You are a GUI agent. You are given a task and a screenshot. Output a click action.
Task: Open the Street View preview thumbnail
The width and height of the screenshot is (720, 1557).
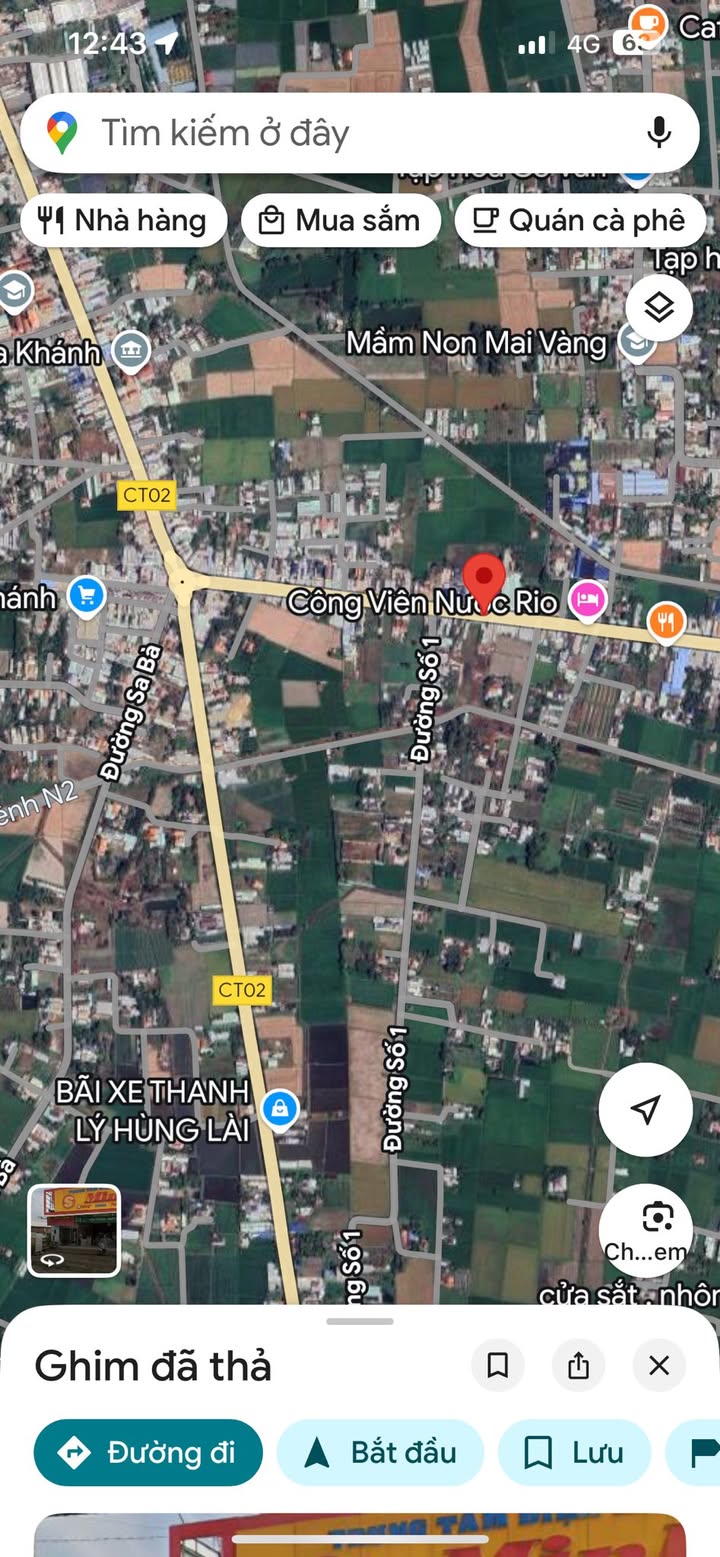75,1230
